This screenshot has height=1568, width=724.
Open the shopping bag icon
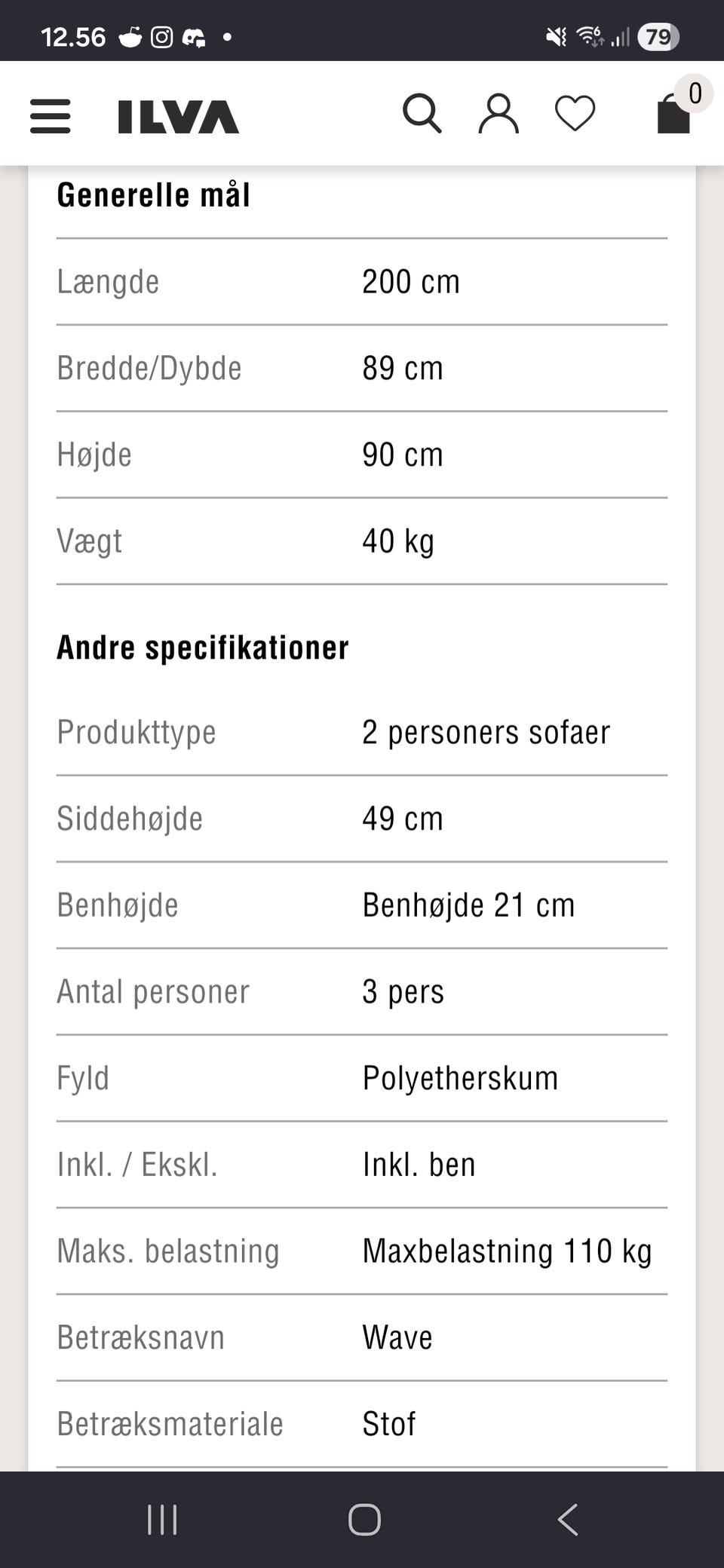pos(671,117)
